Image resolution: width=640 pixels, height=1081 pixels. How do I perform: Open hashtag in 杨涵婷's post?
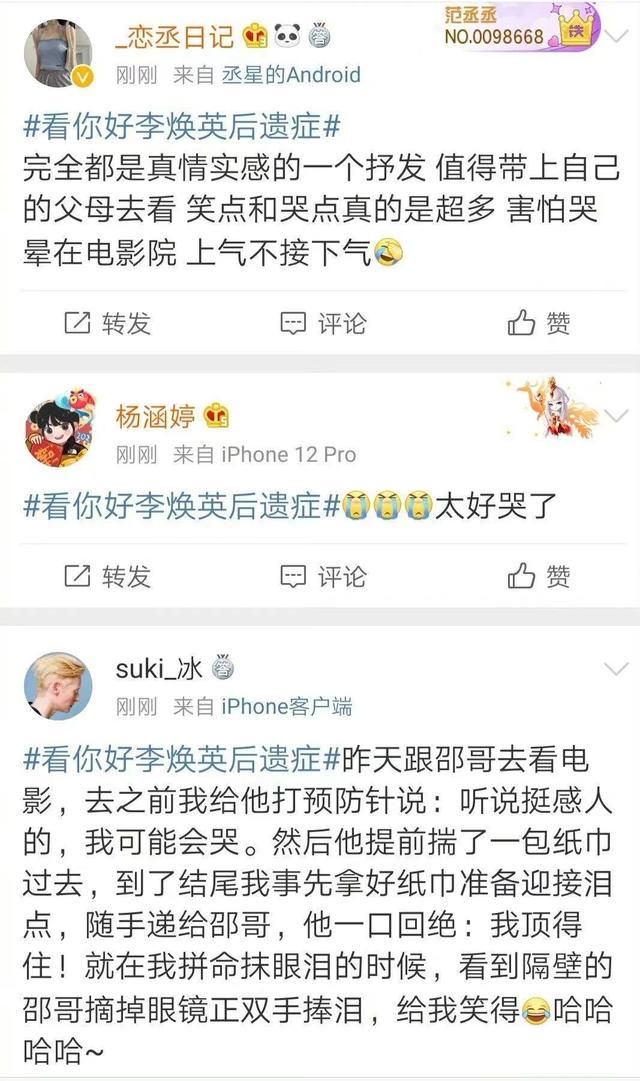(182, 506)
